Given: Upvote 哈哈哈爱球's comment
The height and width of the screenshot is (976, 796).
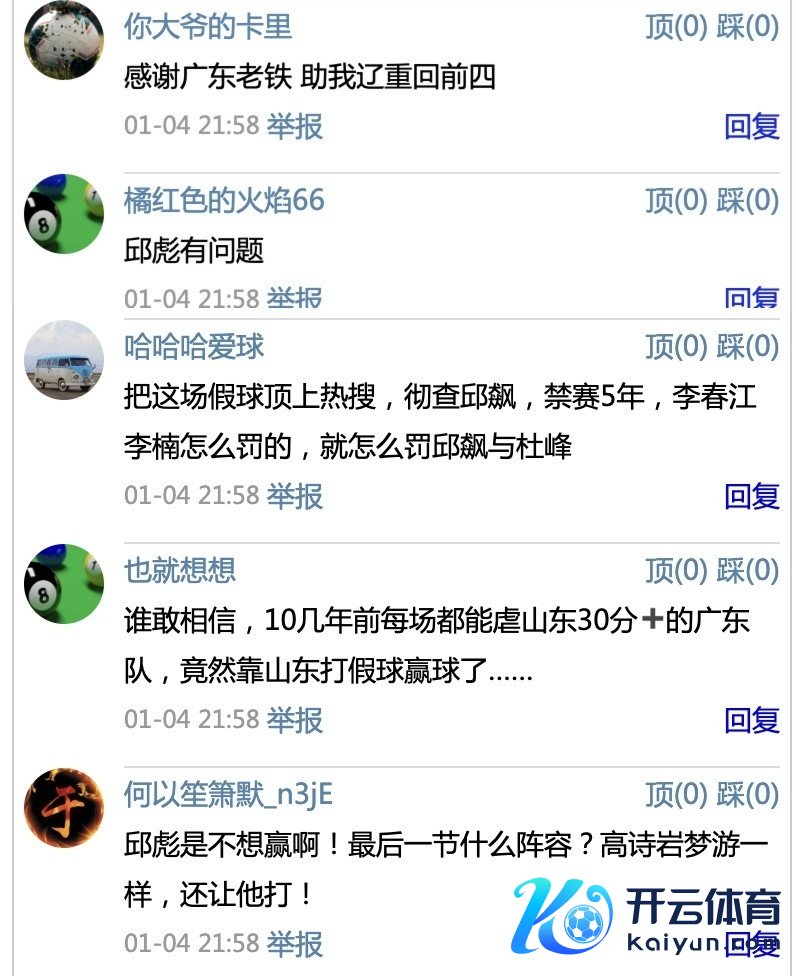Looking at the screenshot, I should pos(676,347).
